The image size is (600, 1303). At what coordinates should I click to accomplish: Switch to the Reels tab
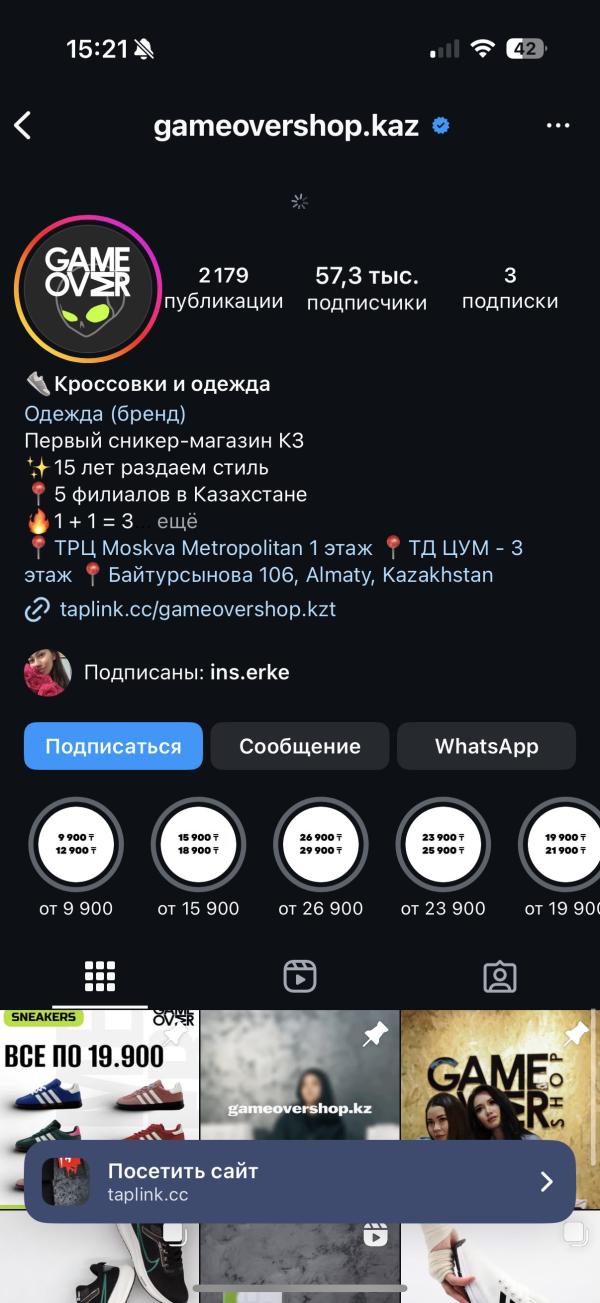pos(300,976)
